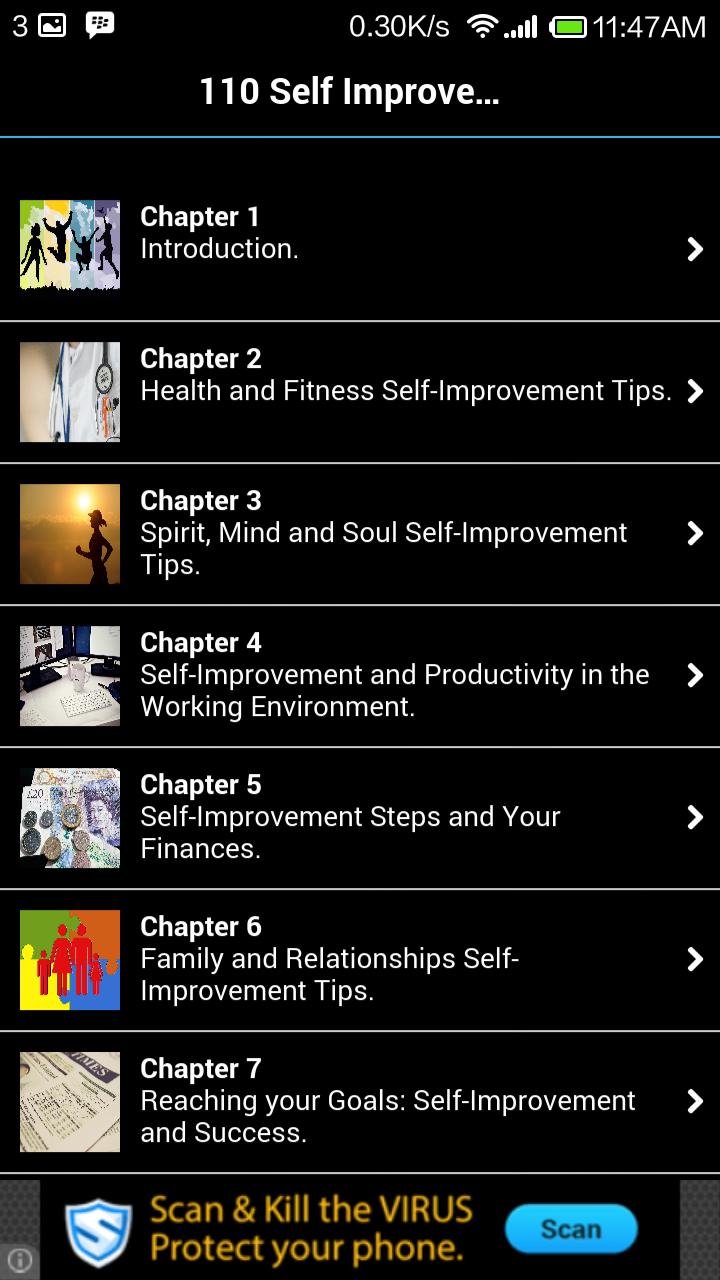Open Chapter 3 Spirit, Mind and Soul
The image size is (720, 1280).
click(x=360, y=533)
